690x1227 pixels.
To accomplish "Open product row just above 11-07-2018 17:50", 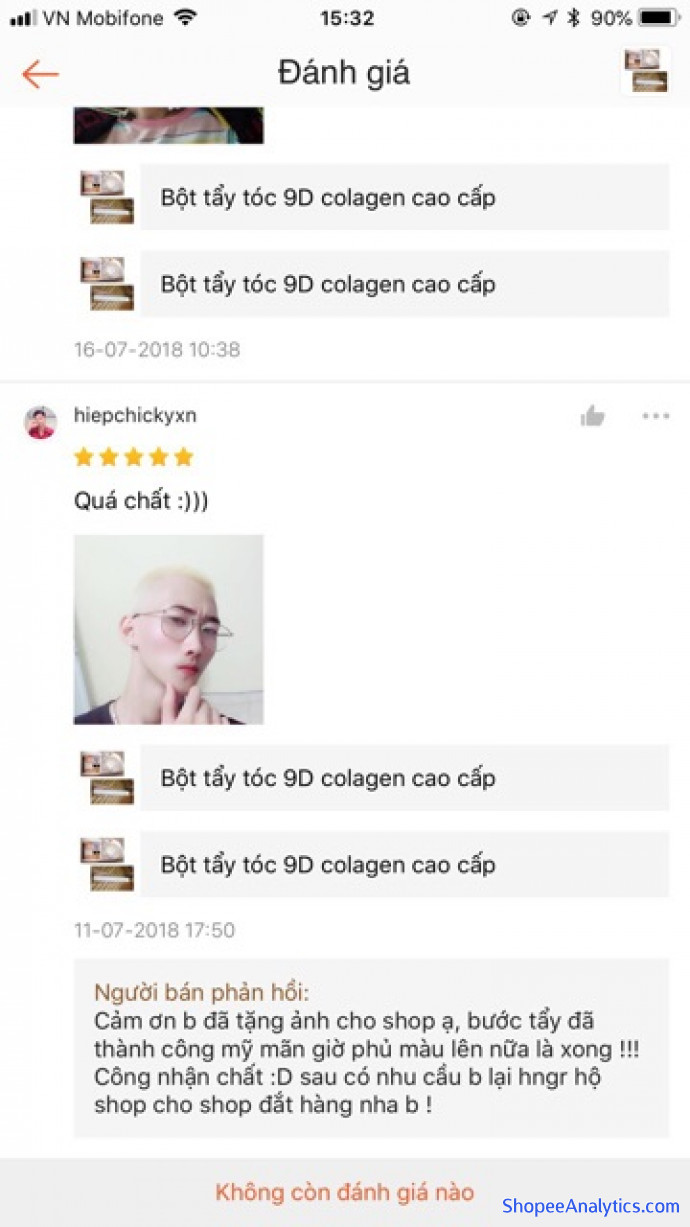I will click(403, 864).
